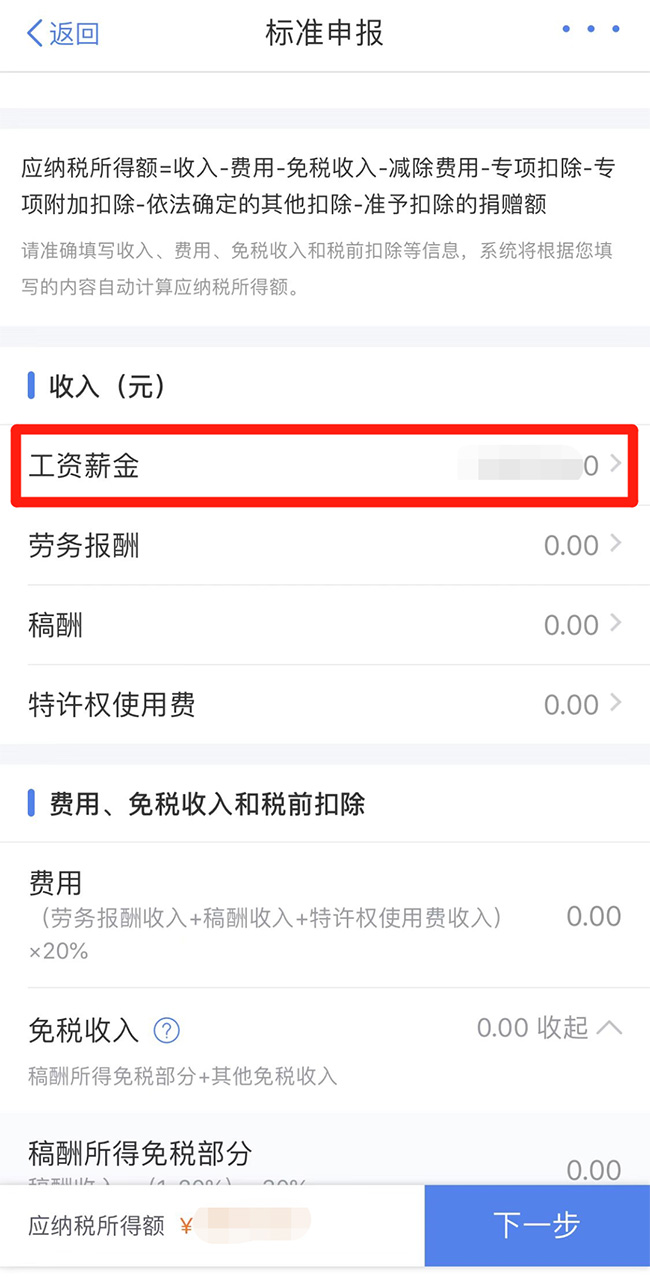Go back with the 返回 button
The height and width of the screenshot is (1278, 650).
pyautogui.click(x=62, y=33)
